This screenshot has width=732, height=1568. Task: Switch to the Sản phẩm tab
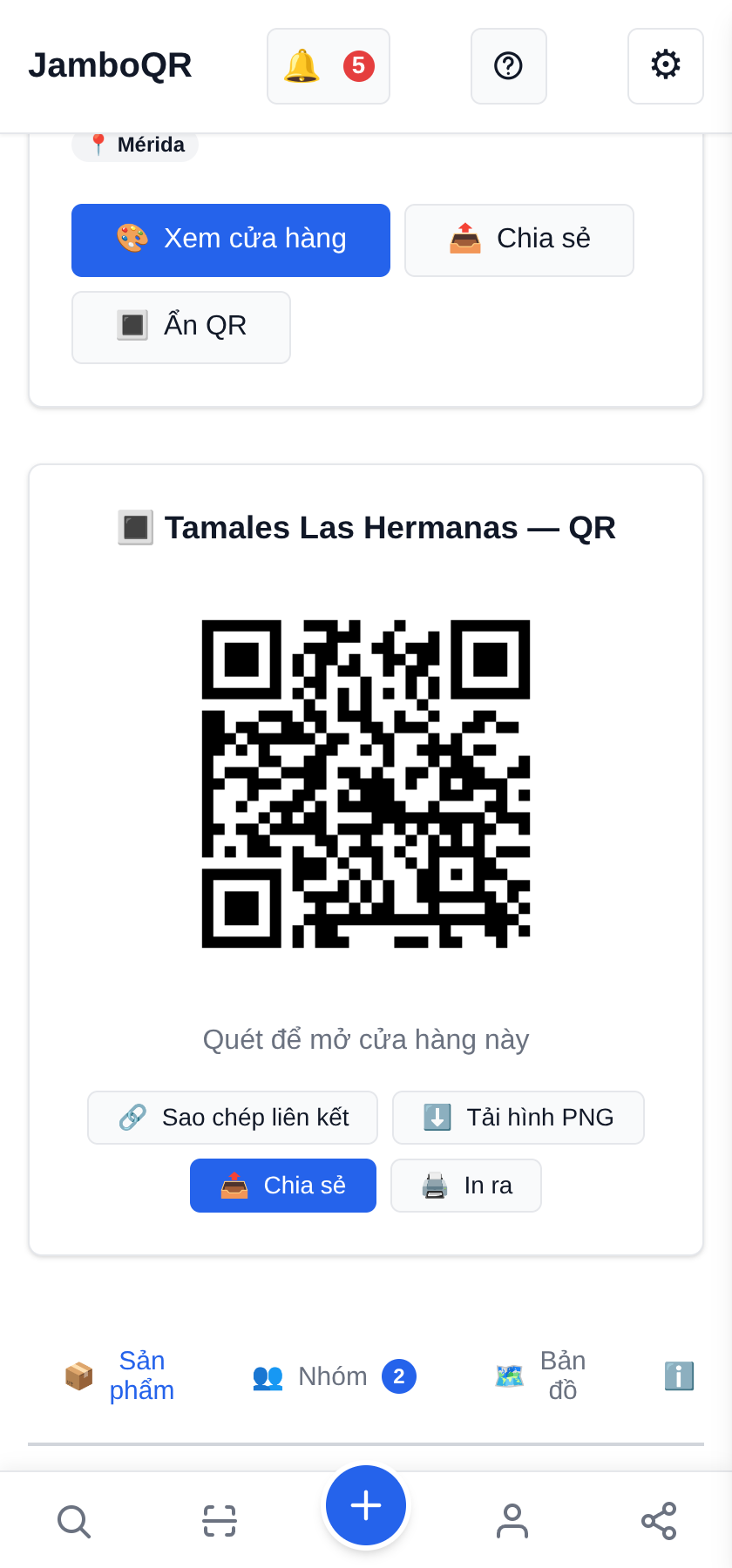pos(119,1376)
